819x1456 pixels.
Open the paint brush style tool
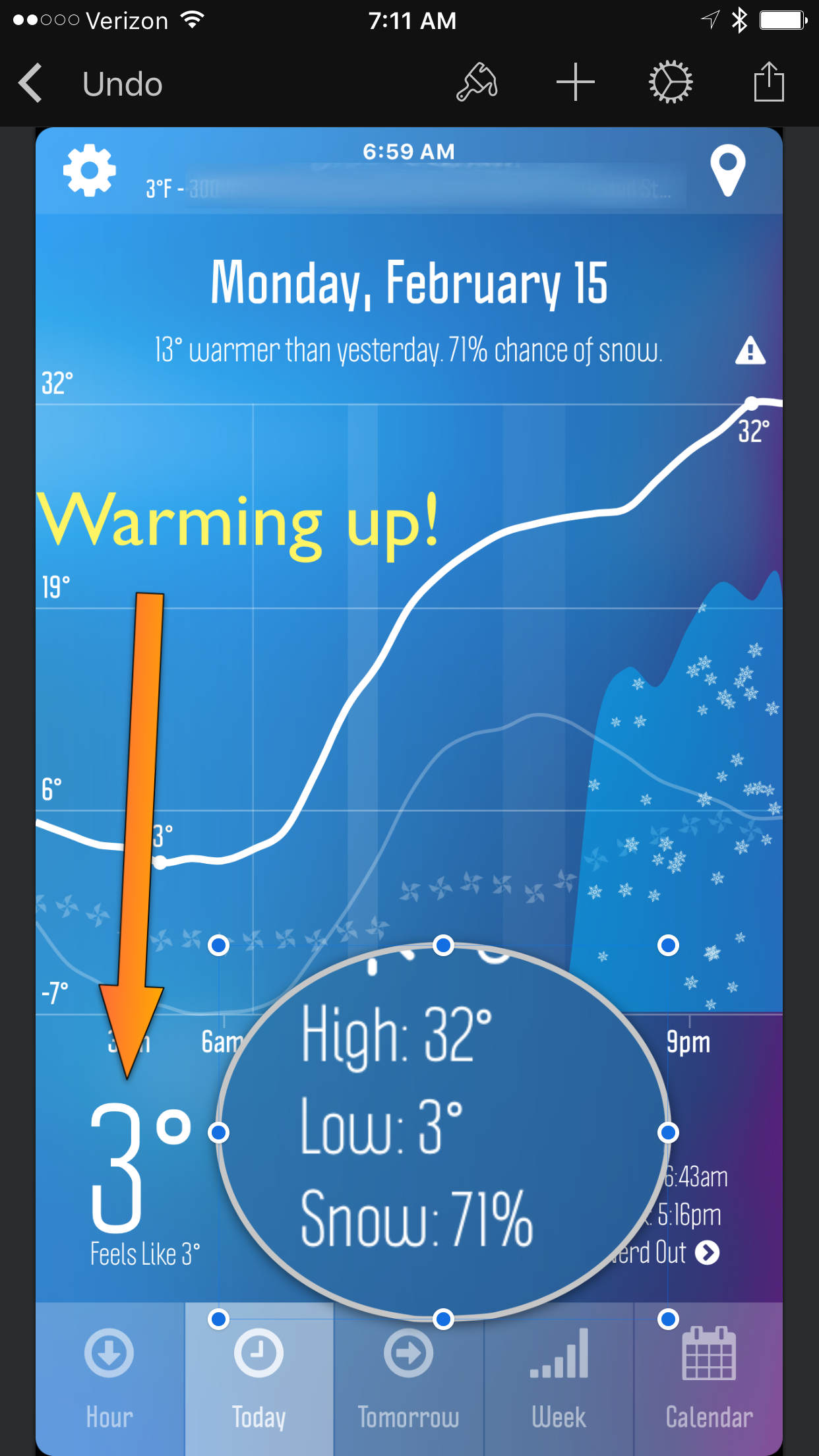point(477,83)
